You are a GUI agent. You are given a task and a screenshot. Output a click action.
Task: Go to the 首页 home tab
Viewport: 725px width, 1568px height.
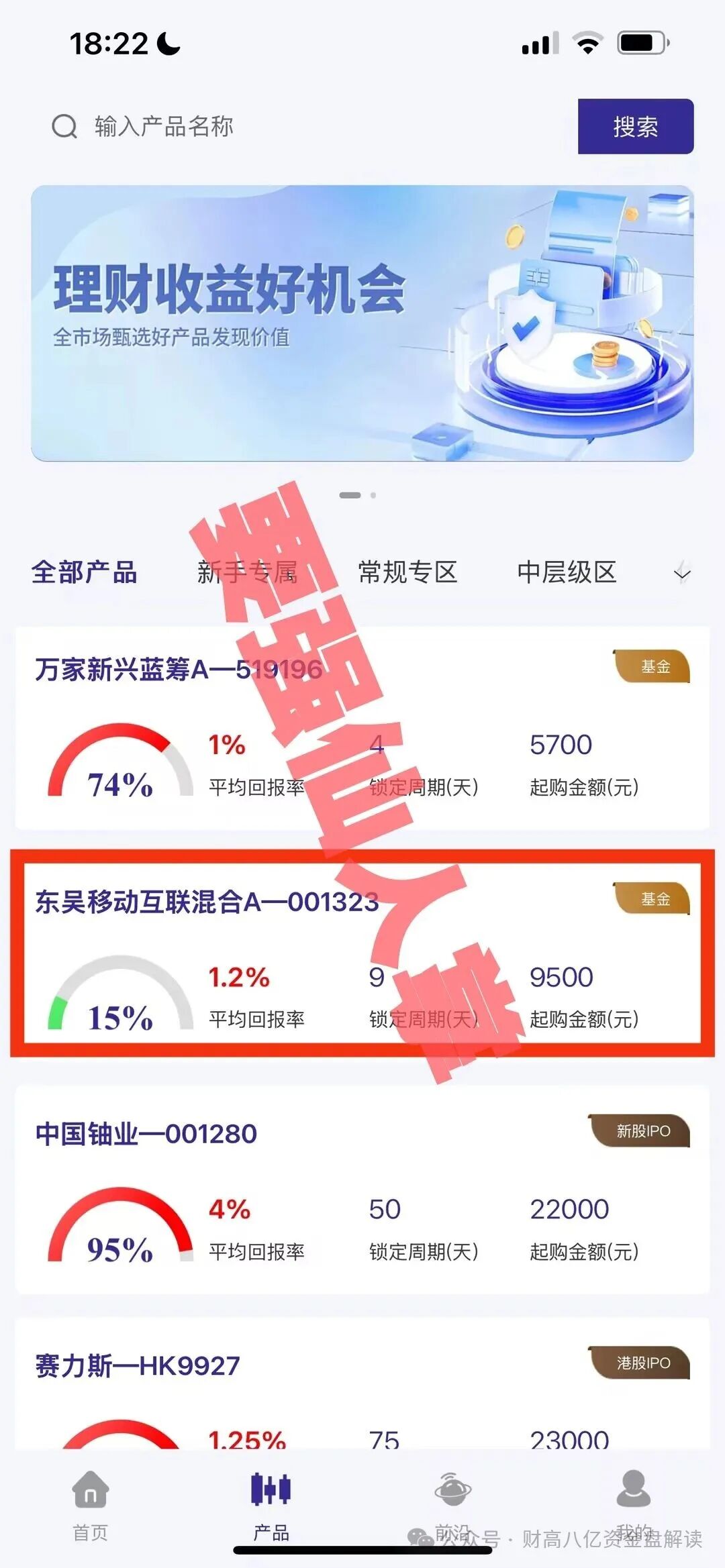(90, 1503)
